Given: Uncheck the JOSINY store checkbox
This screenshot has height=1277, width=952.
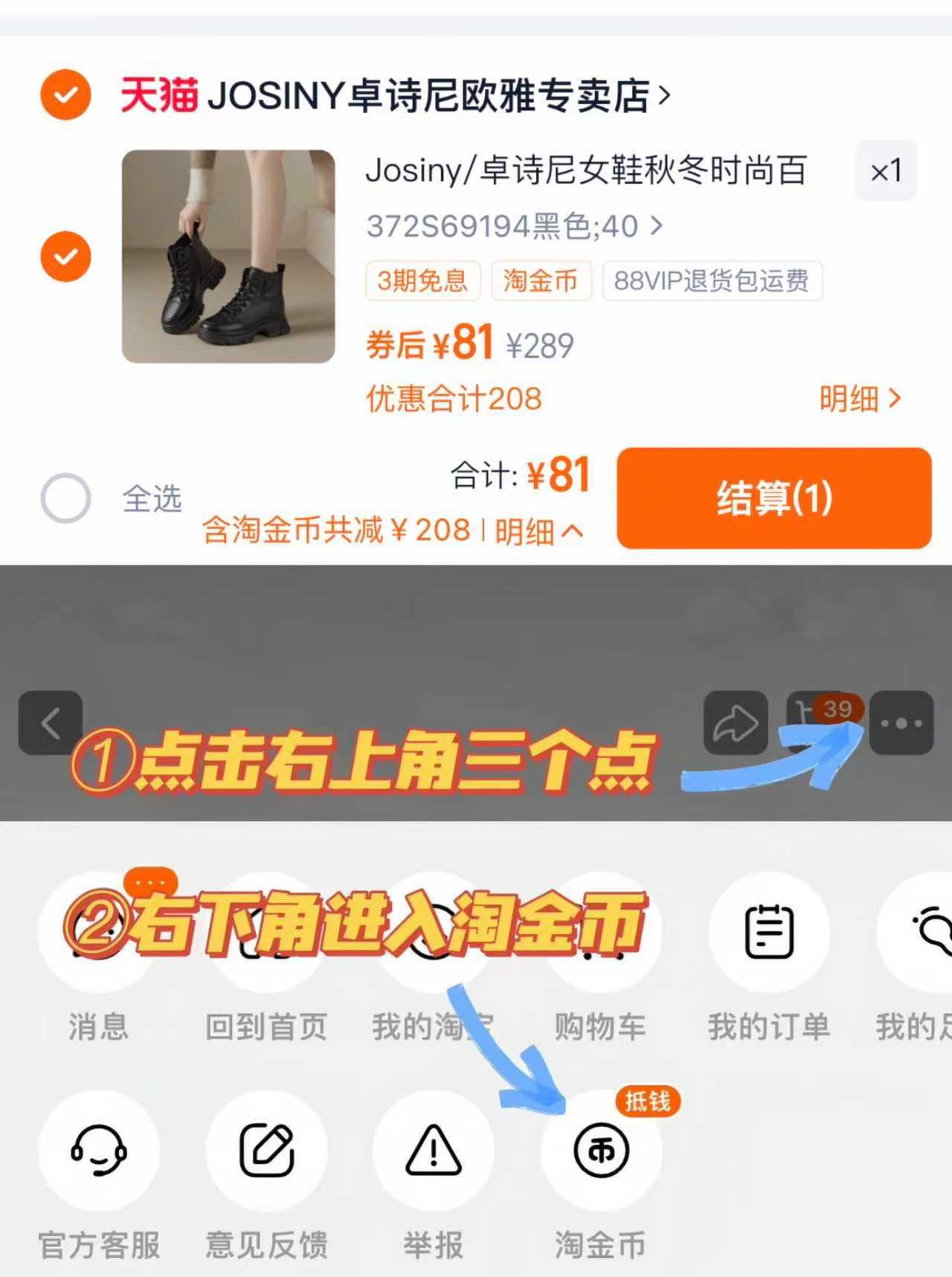Looking at the screenshot, I should click(64, 96).
